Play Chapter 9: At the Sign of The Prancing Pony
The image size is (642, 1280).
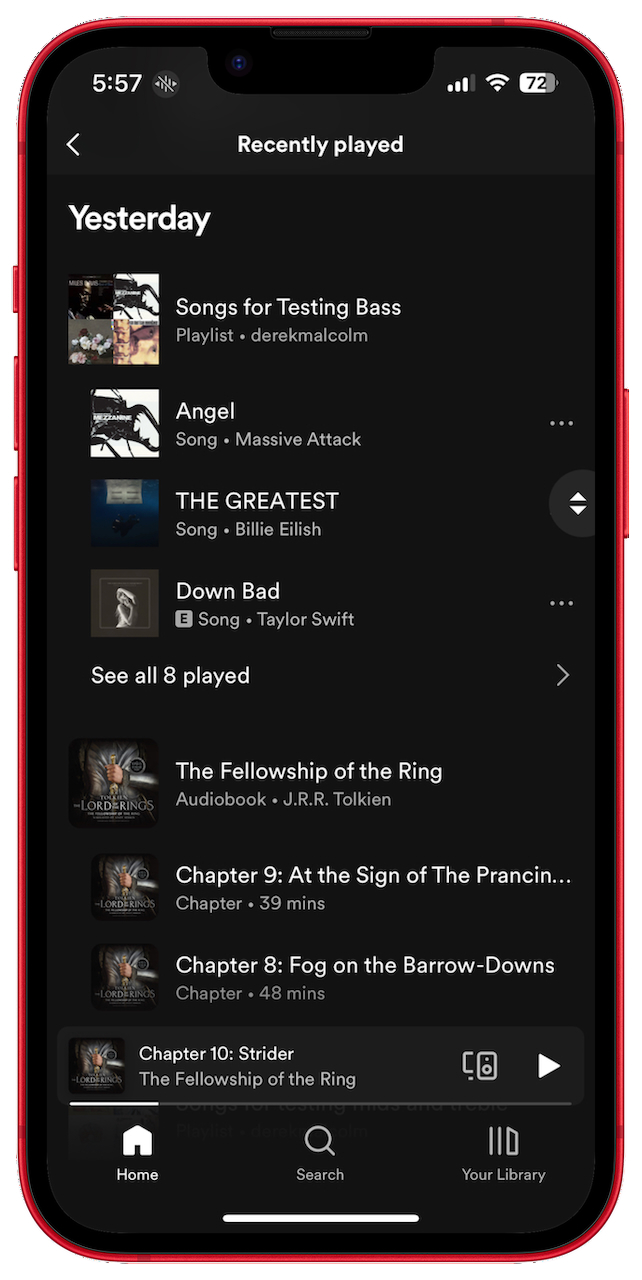[x=330, y=888]
